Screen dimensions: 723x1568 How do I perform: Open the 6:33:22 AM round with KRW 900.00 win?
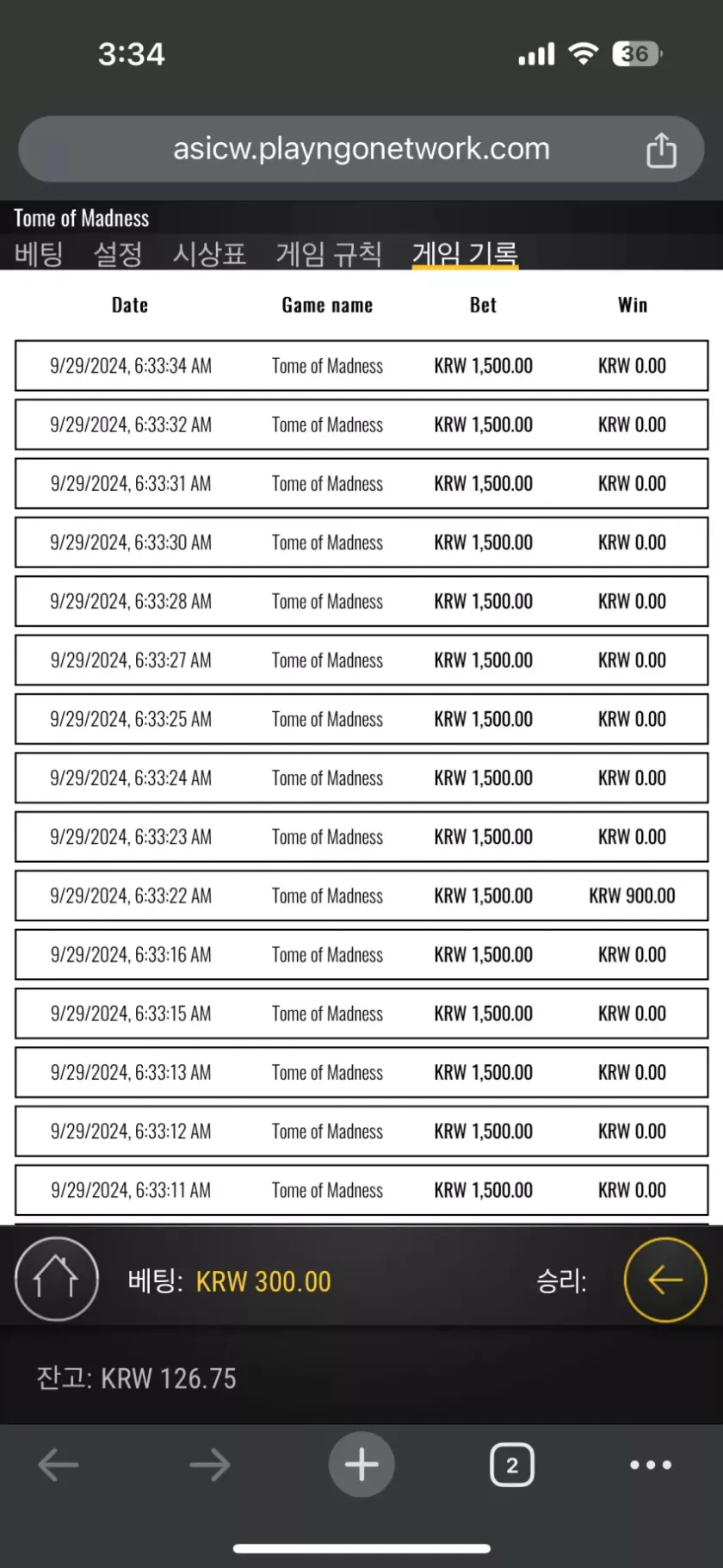pos(361,896)
